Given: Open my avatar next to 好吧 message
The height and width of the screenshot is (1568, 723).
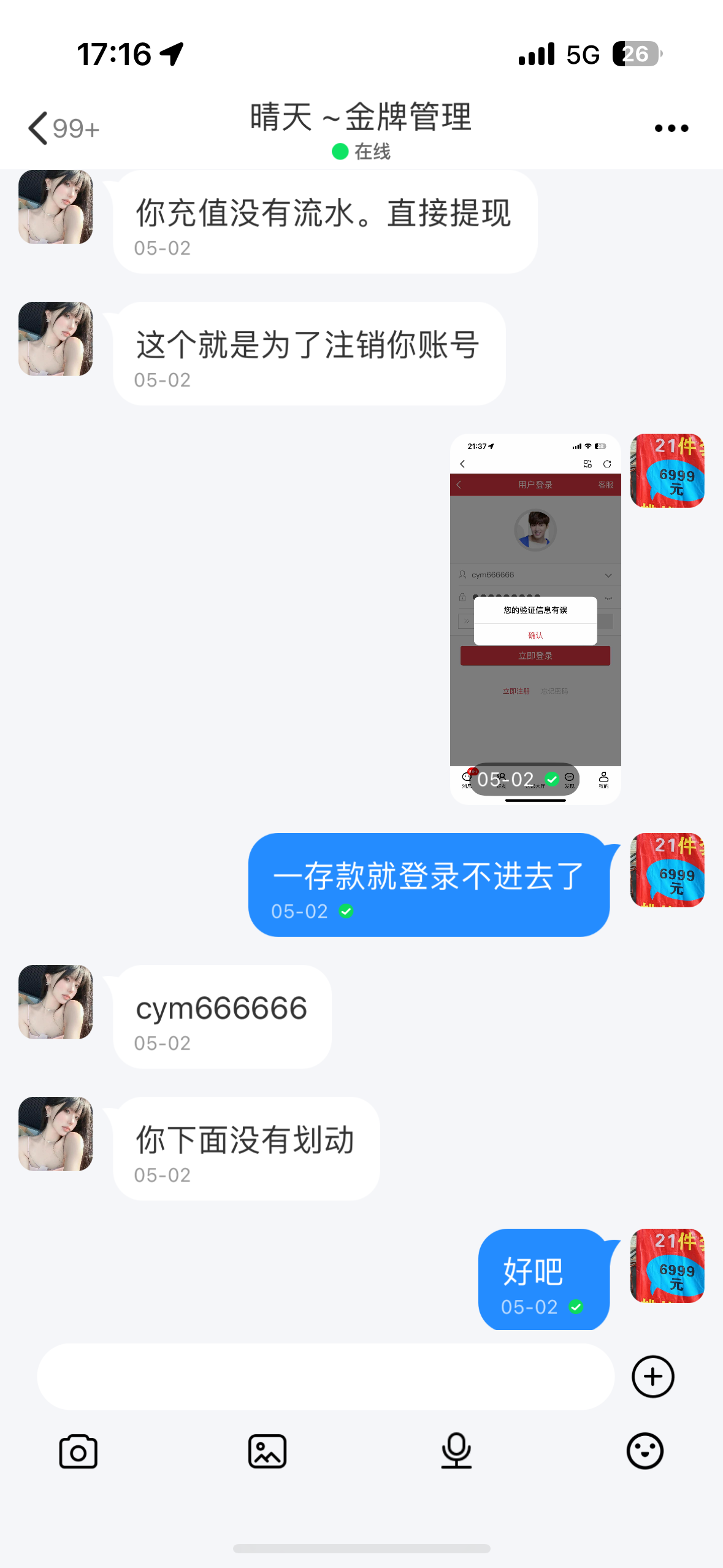Looking at the screenshot, I should pos(667,1265).
